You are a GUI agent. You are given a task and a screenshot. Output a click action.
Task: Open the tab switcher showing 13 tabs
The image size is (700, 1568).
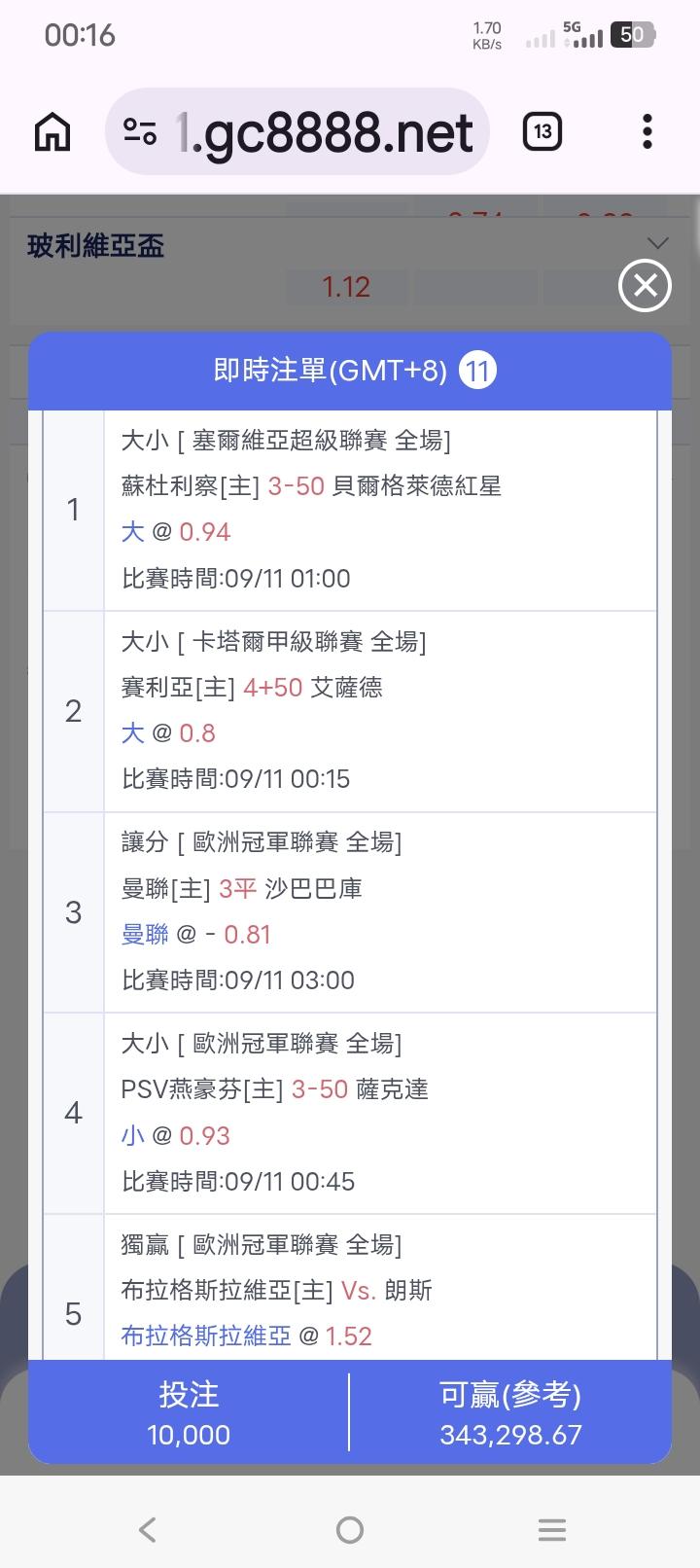tap(542, 131)
